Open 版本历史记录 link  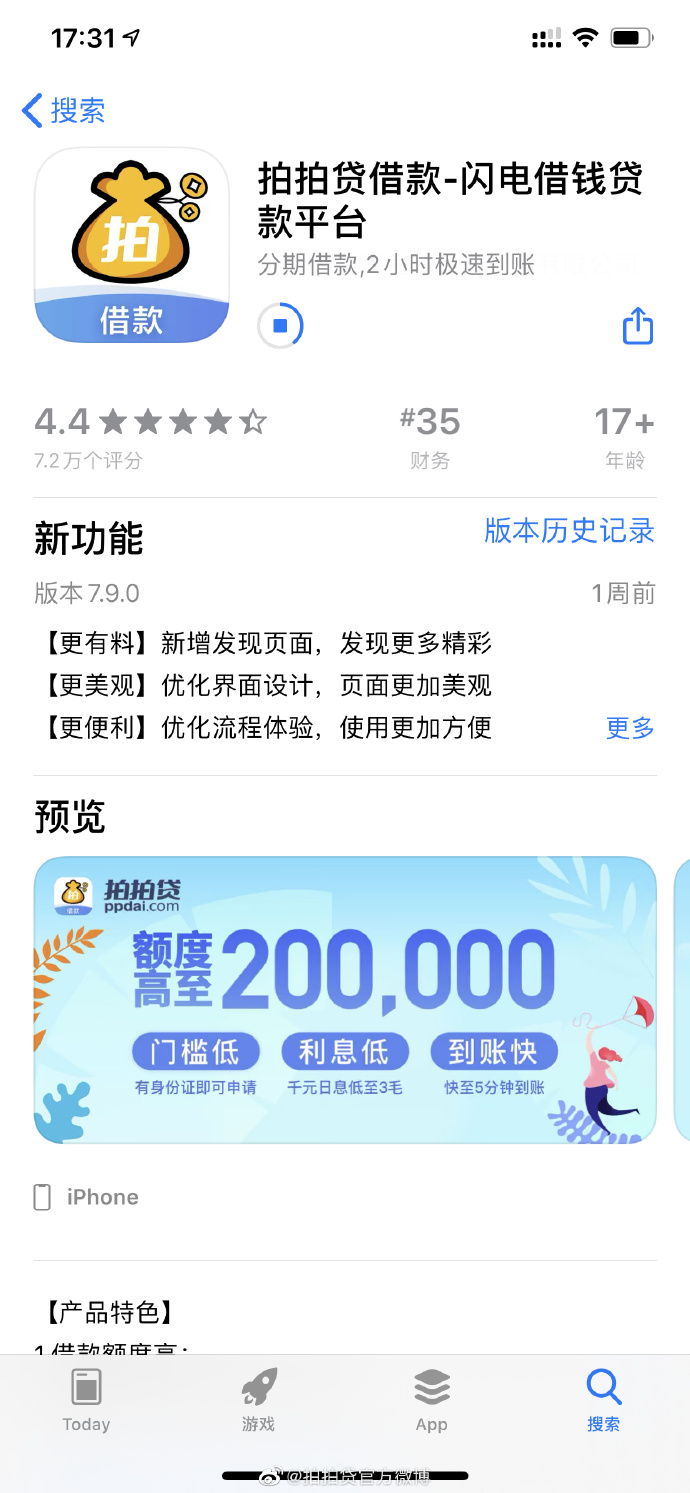[x=569, y=531]
